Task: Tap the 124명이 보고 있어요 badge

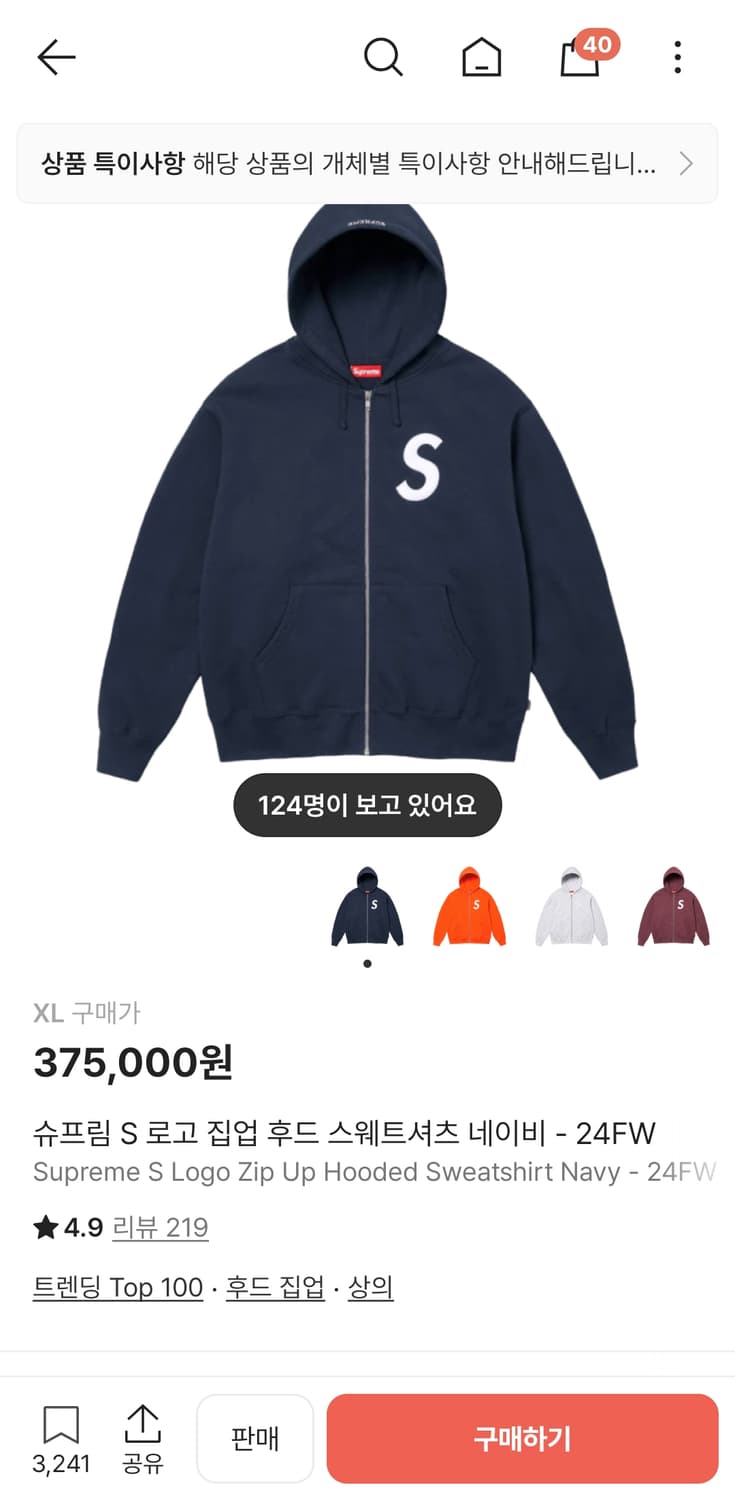Action: click(367, 804)
